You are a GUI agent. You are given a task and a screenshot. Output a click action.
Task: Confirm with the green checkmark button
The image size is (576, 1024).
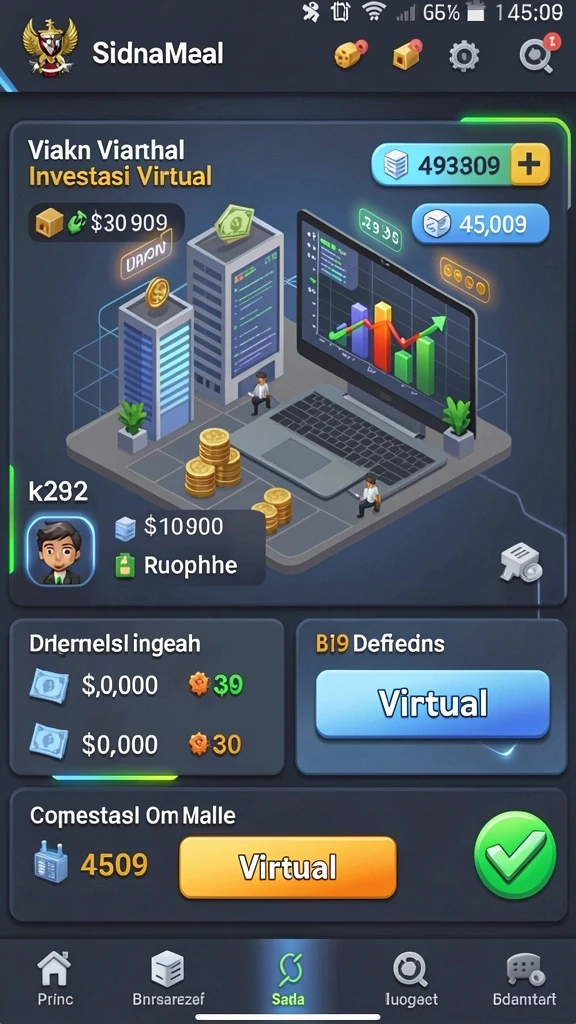tap(515, 856)
